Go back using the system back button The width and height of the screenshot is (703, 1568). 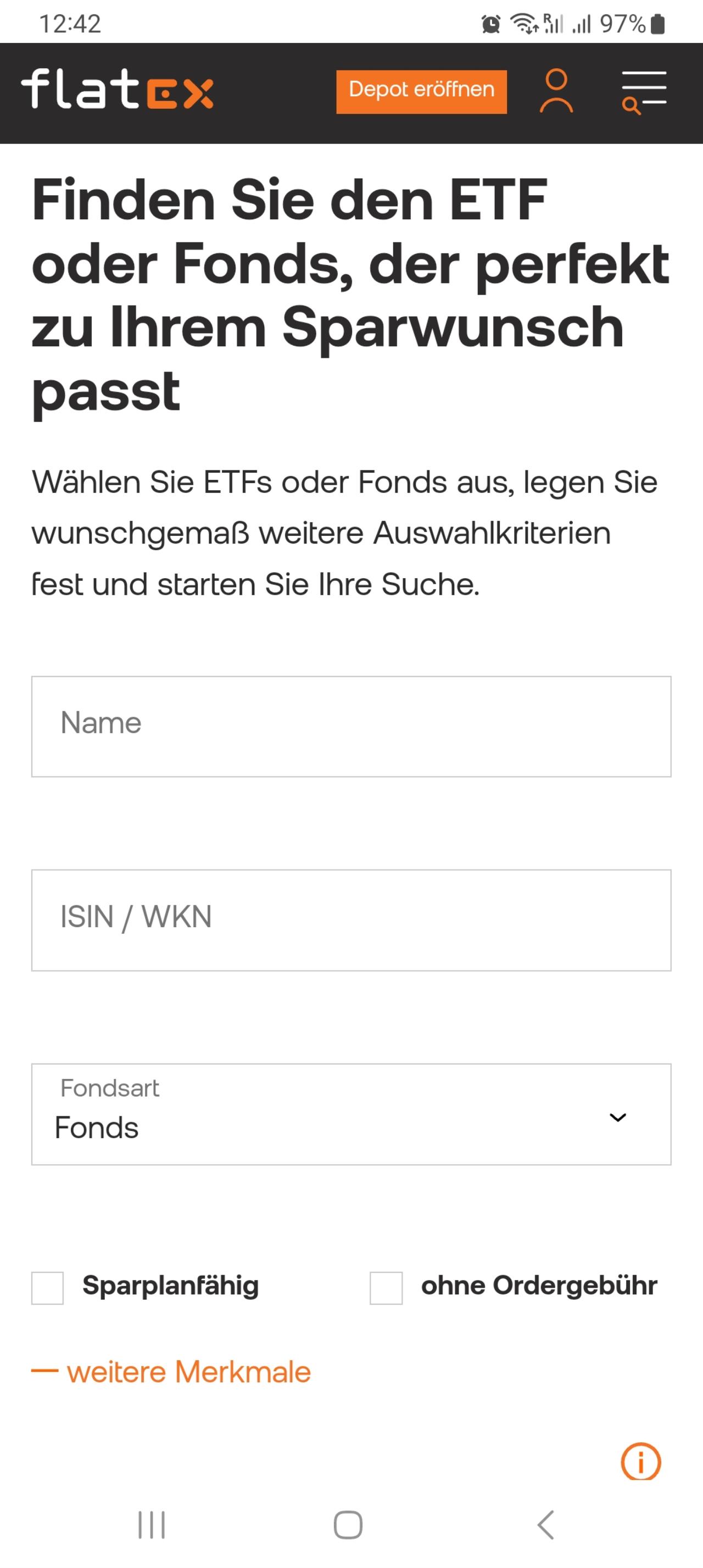[546, 1525]
